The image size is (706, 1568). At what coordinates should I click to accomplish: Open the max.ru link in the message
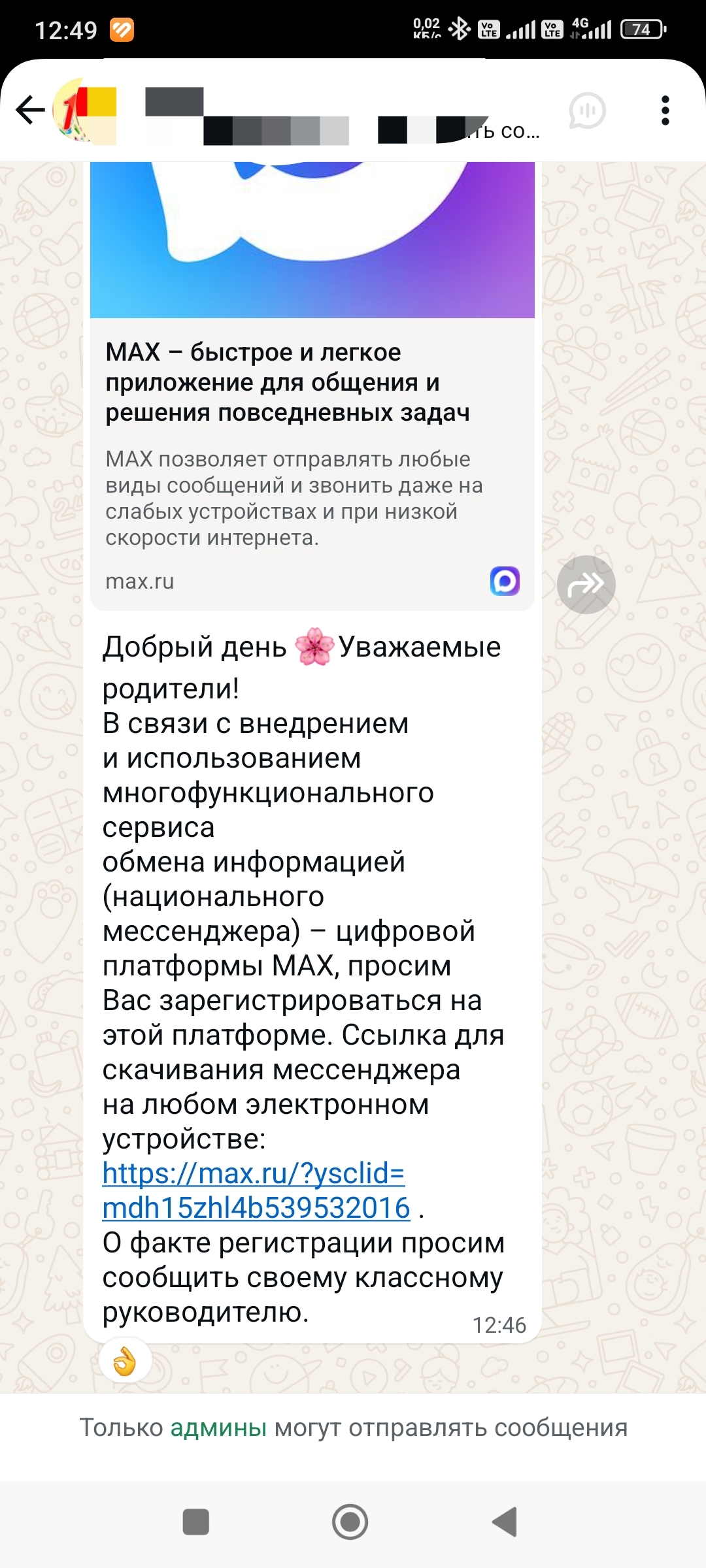[256, 1190]
